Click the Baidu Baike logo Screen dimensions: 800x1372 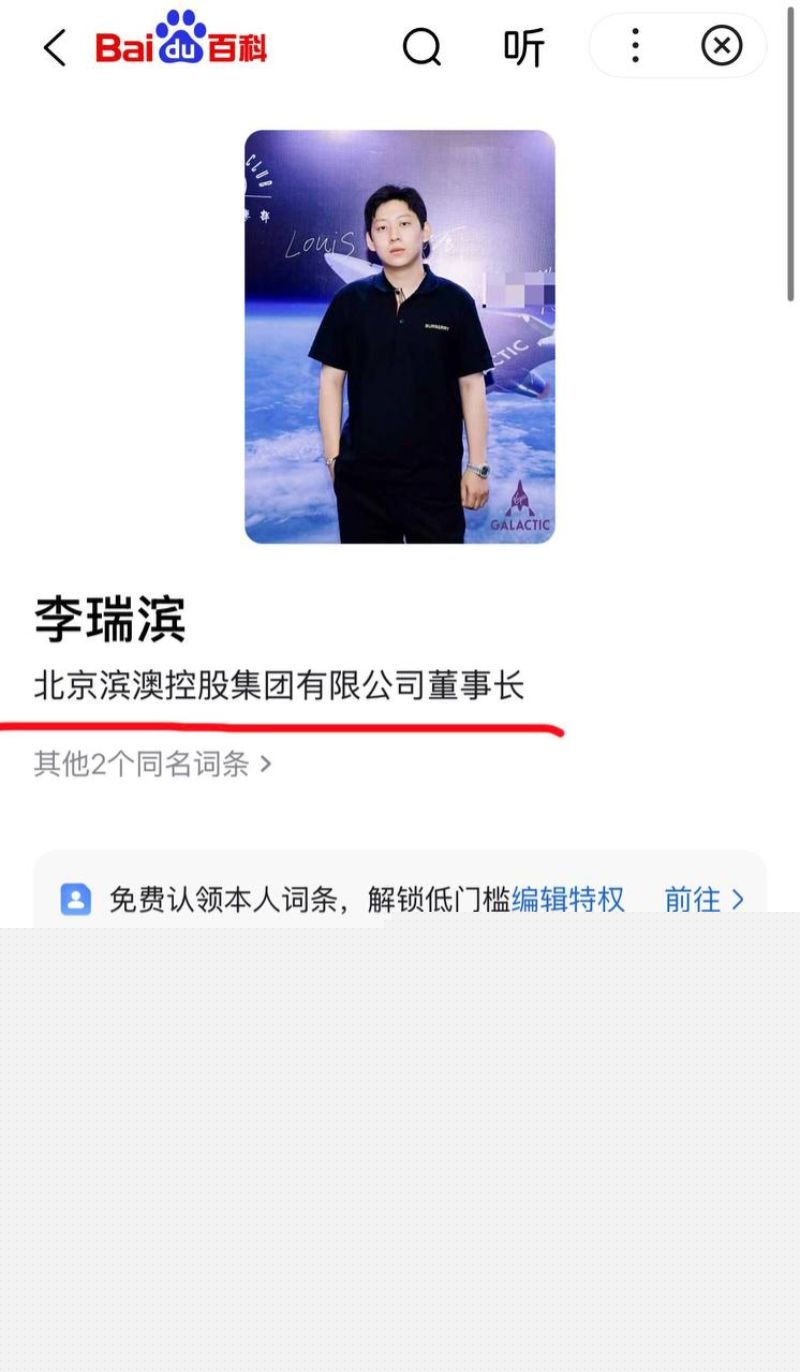pos(180,46)
